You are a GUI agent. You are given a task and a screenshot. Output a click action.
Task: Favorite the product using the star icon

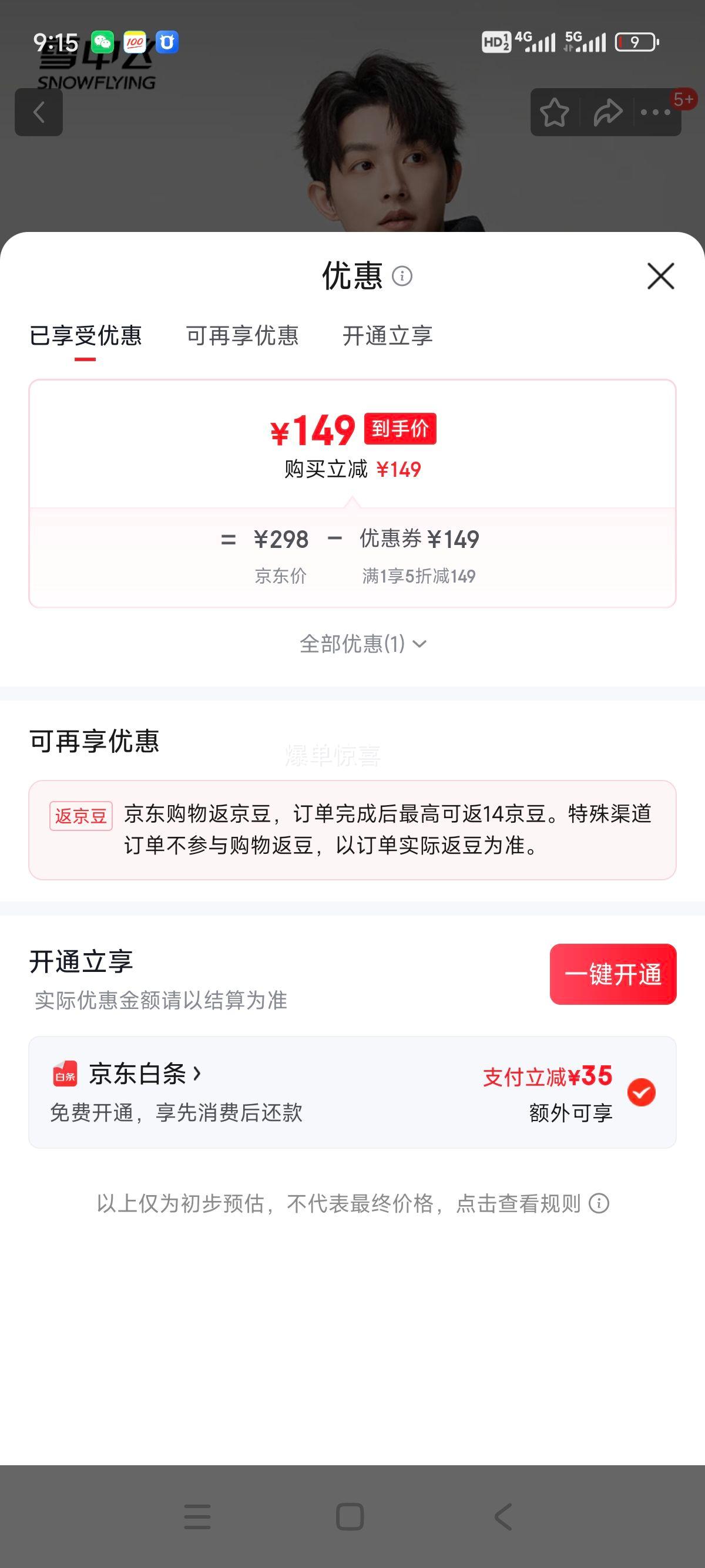(x=555, y=113)
